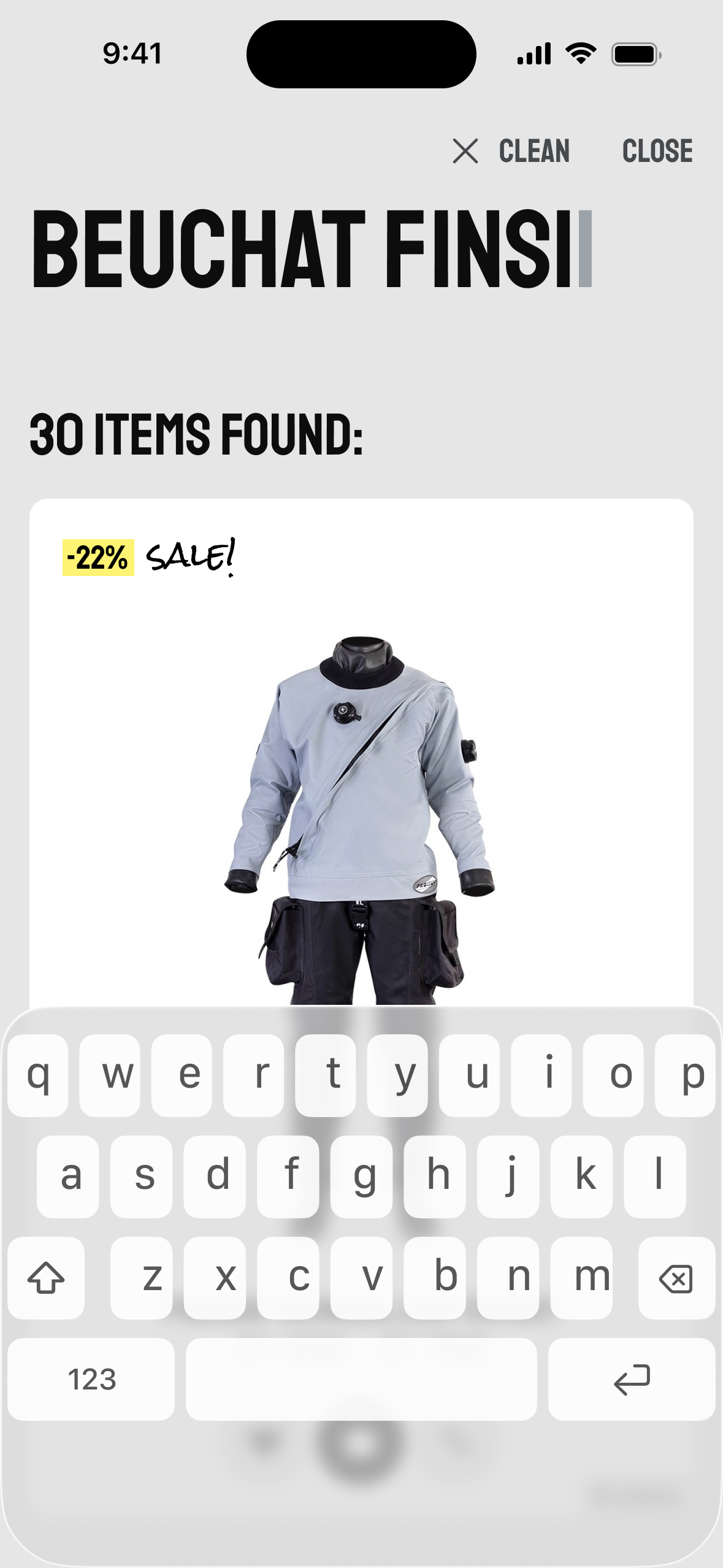The image size is (723, 1568).
Task: Hit backspace on the keyboard
Action: [676, 1278]
